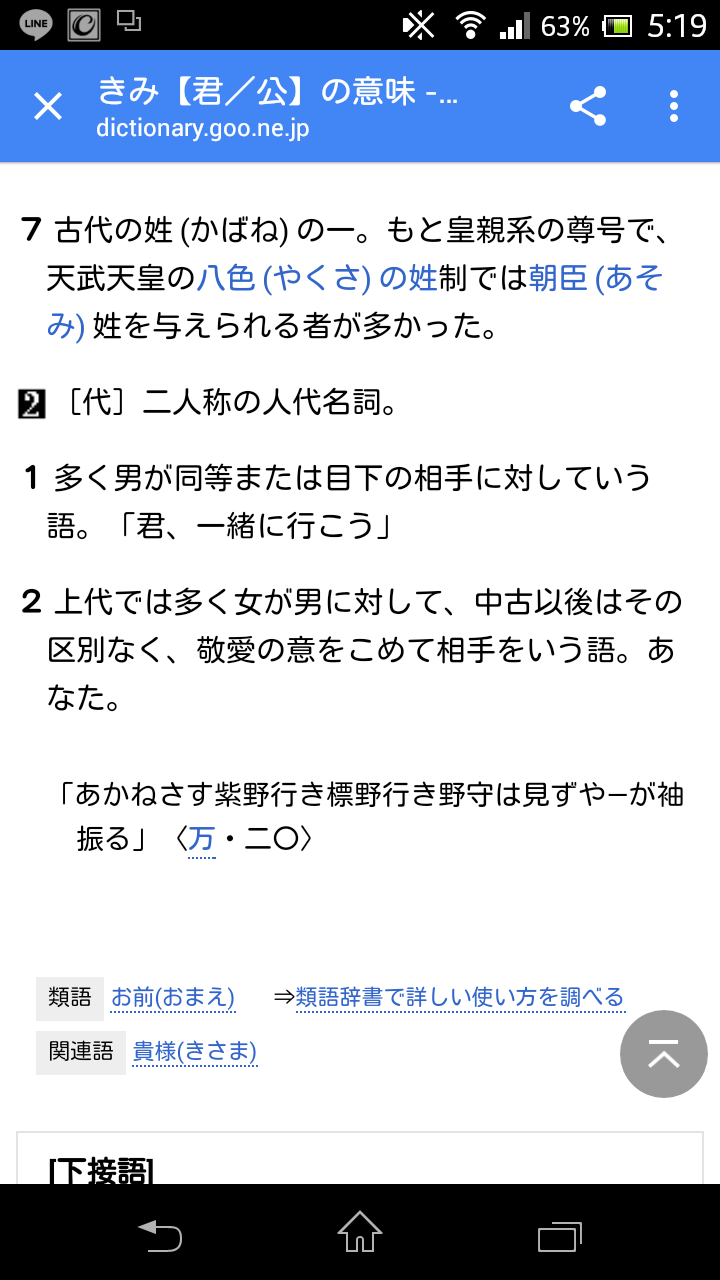Jump back to top of page

(663, 1054)
